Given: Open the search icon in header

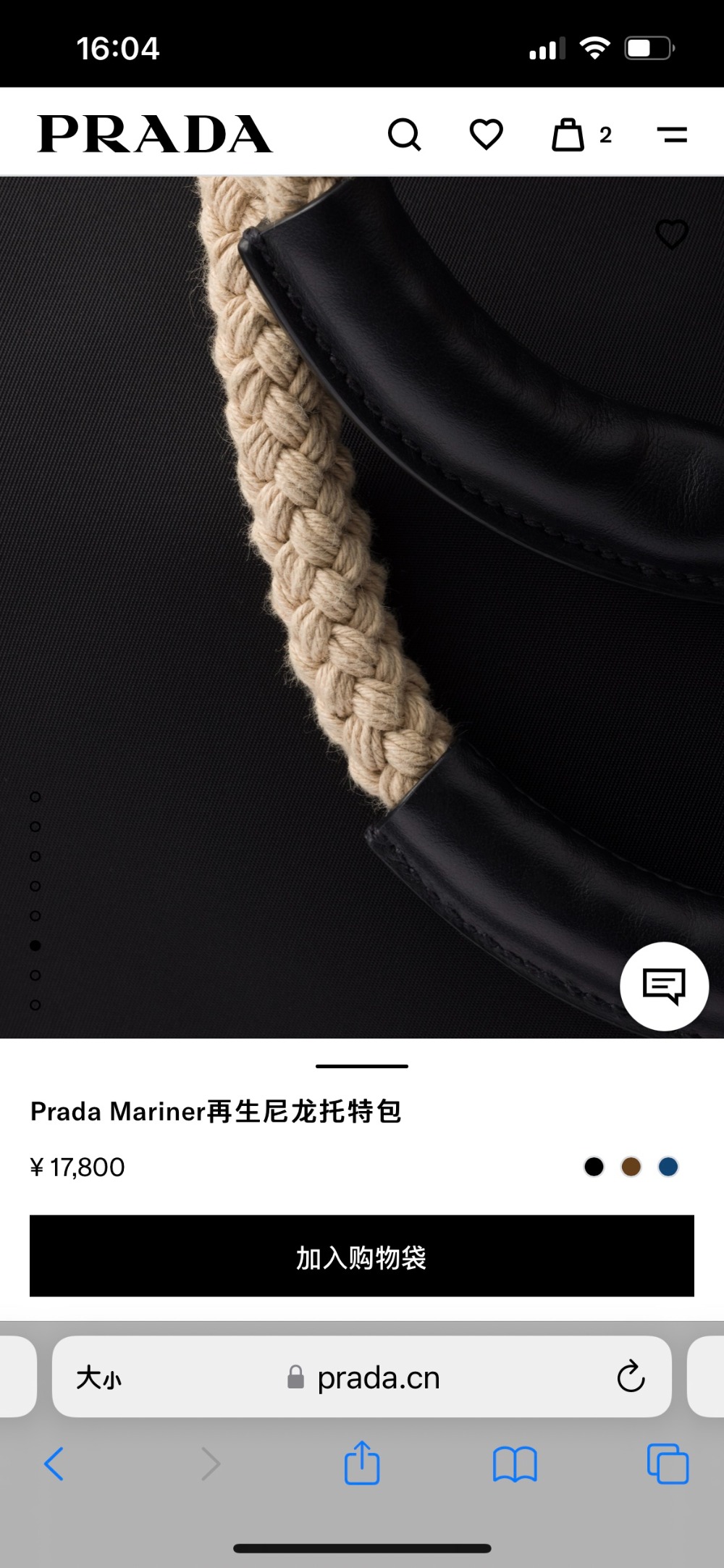Looking at the screenshot, I should [x=404, y=135].
